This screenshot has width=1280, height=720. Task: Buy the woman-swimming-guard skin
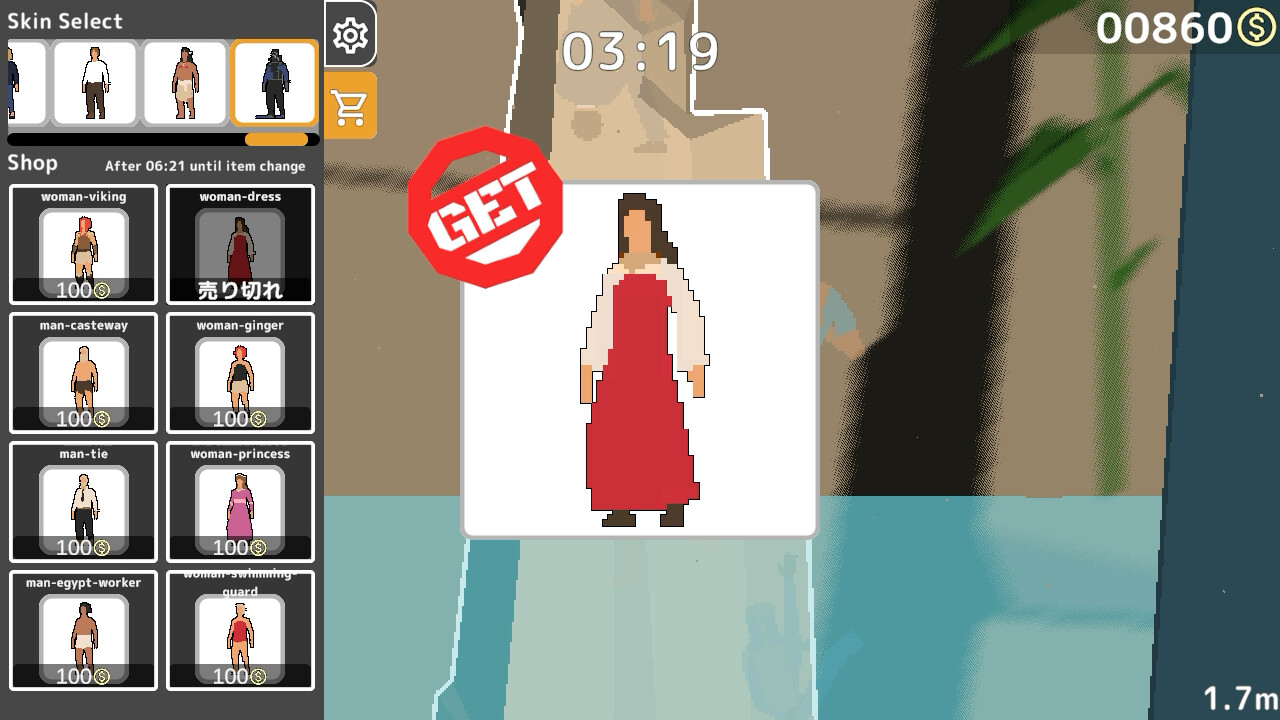click(240, 631)
